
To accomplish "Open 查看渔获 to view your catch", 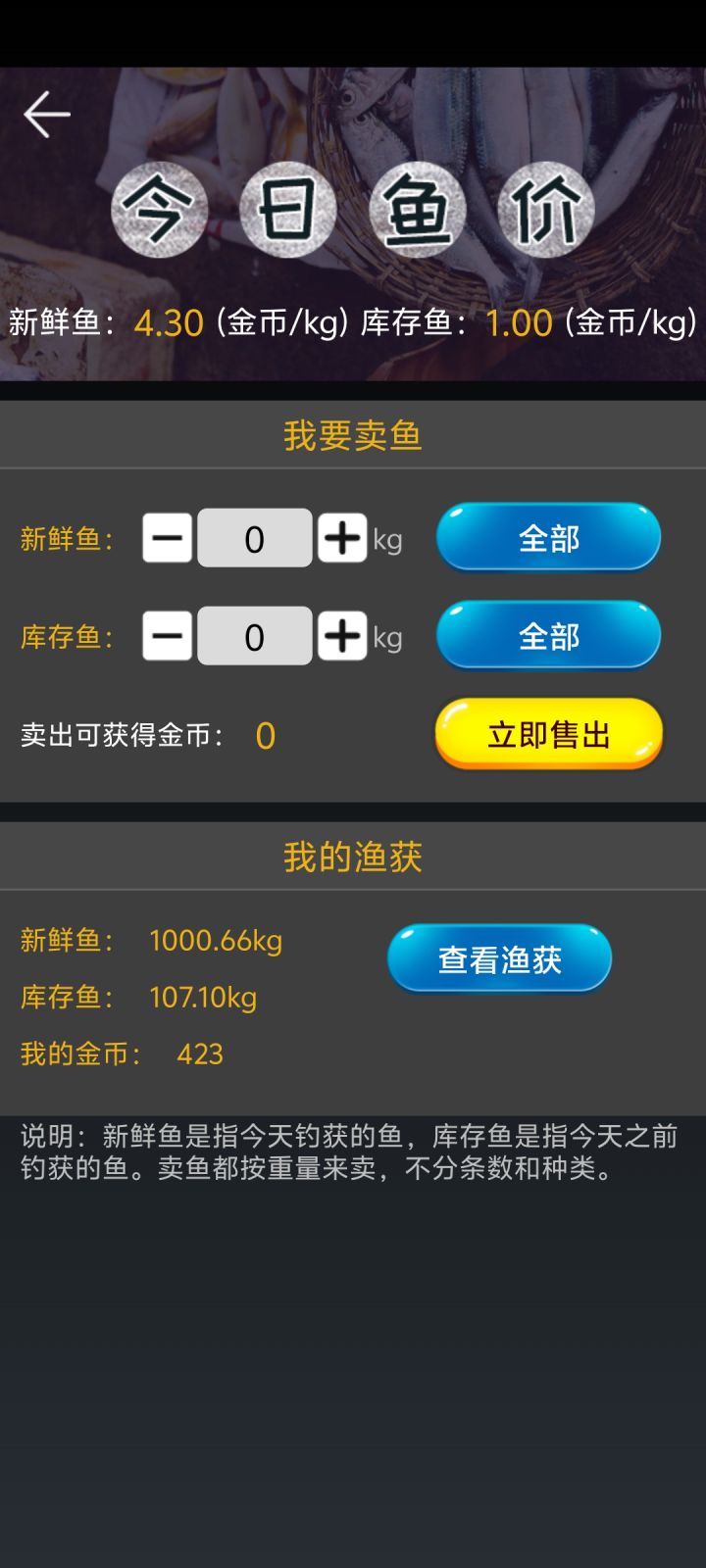I will pos(499,959).
